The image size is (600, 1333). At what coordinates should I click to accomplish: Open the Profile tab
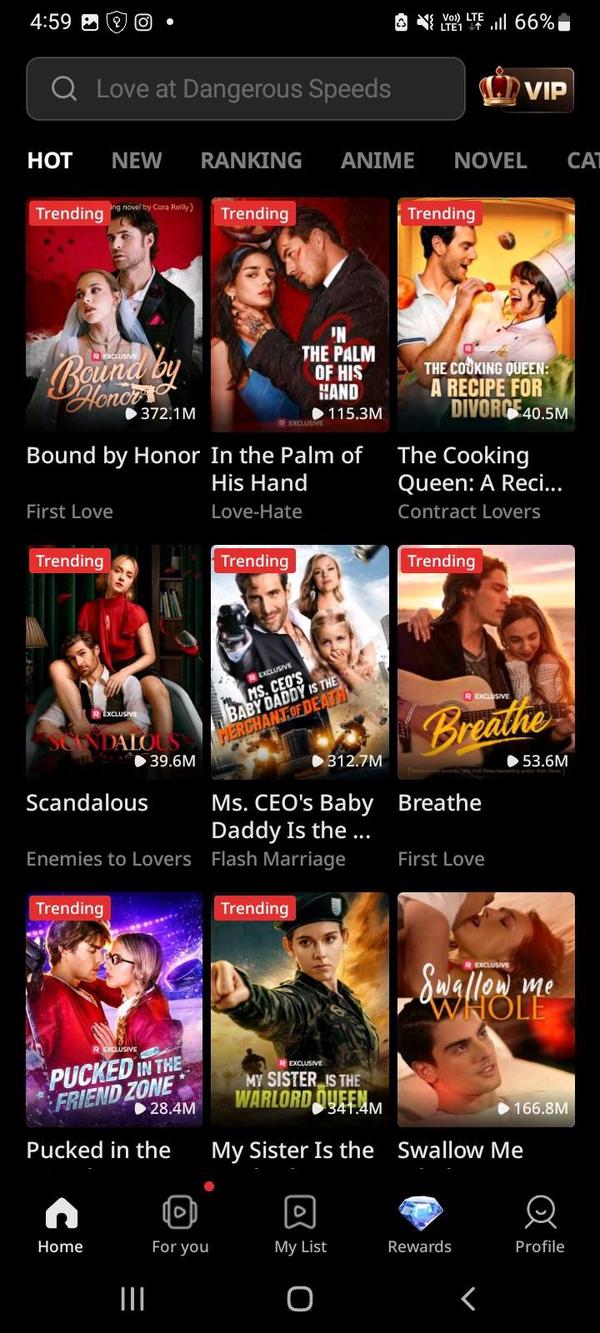tap(540, 1224)
